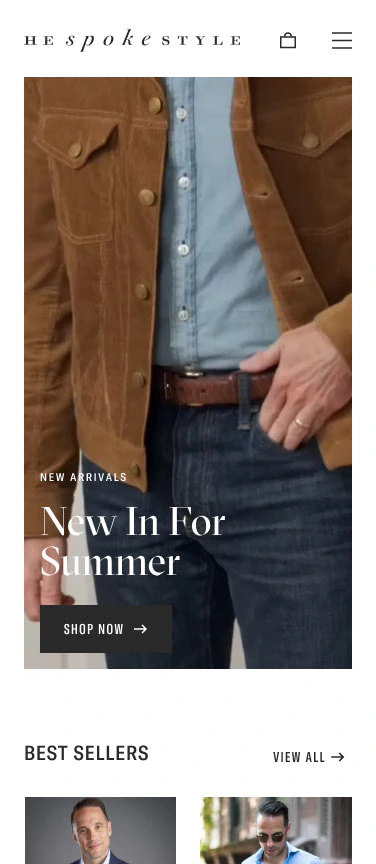View all best sellers

[x=309, y=757]
